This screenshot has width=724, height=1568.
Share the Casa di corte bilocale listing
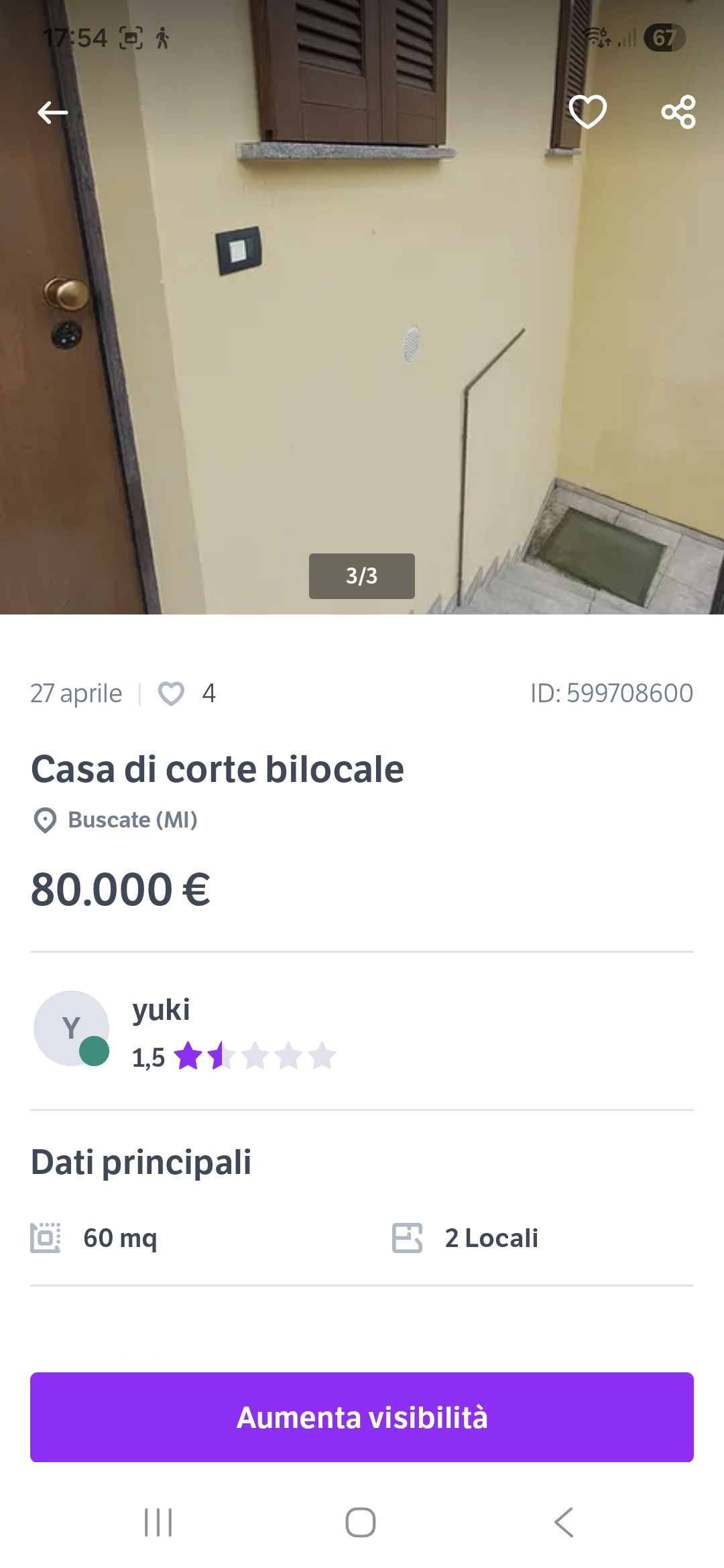[678, 112]
